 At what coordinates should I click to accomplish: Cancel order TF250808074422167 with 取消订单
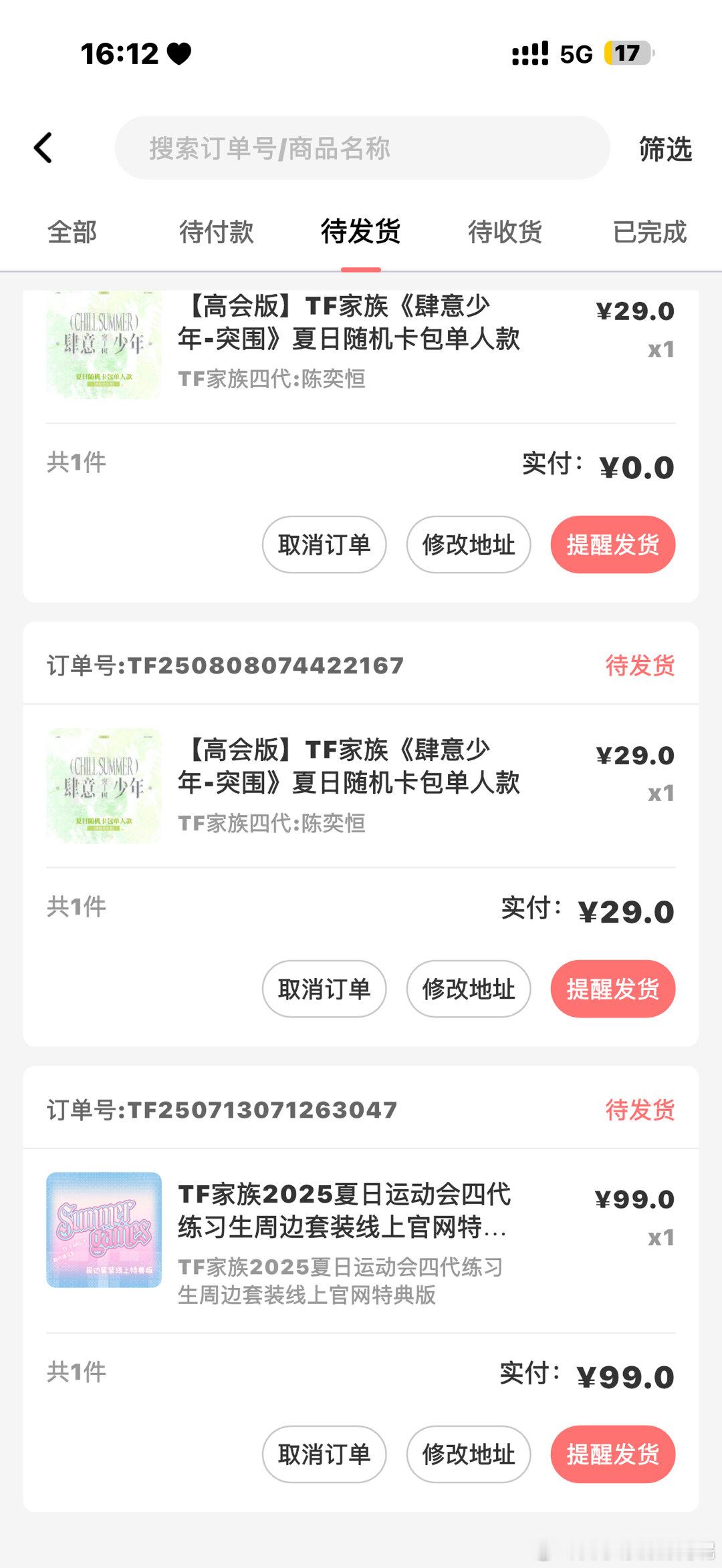click(x=323, y=989)
